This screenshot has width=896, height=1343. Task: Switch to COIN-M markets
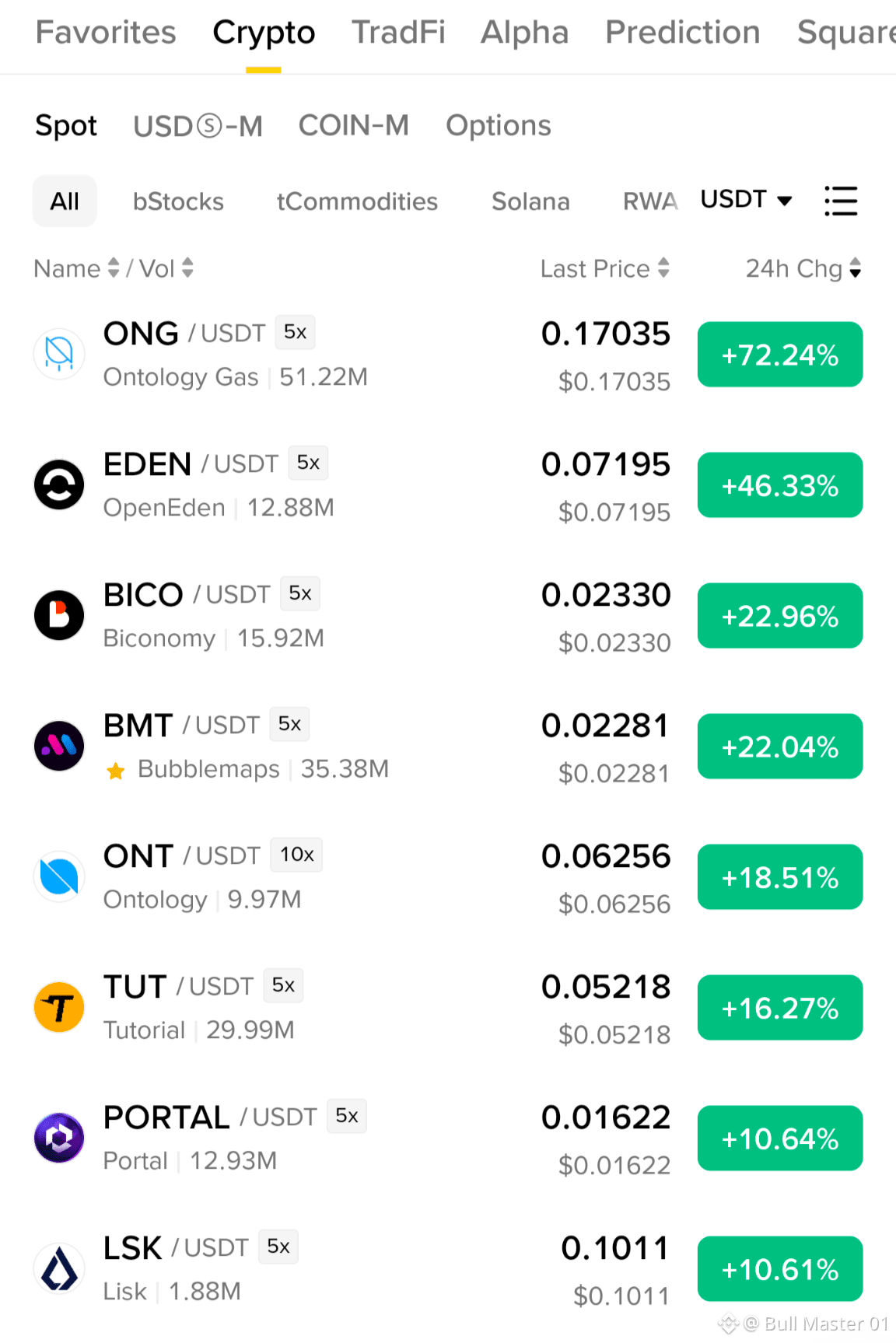[x=354, y=125]
